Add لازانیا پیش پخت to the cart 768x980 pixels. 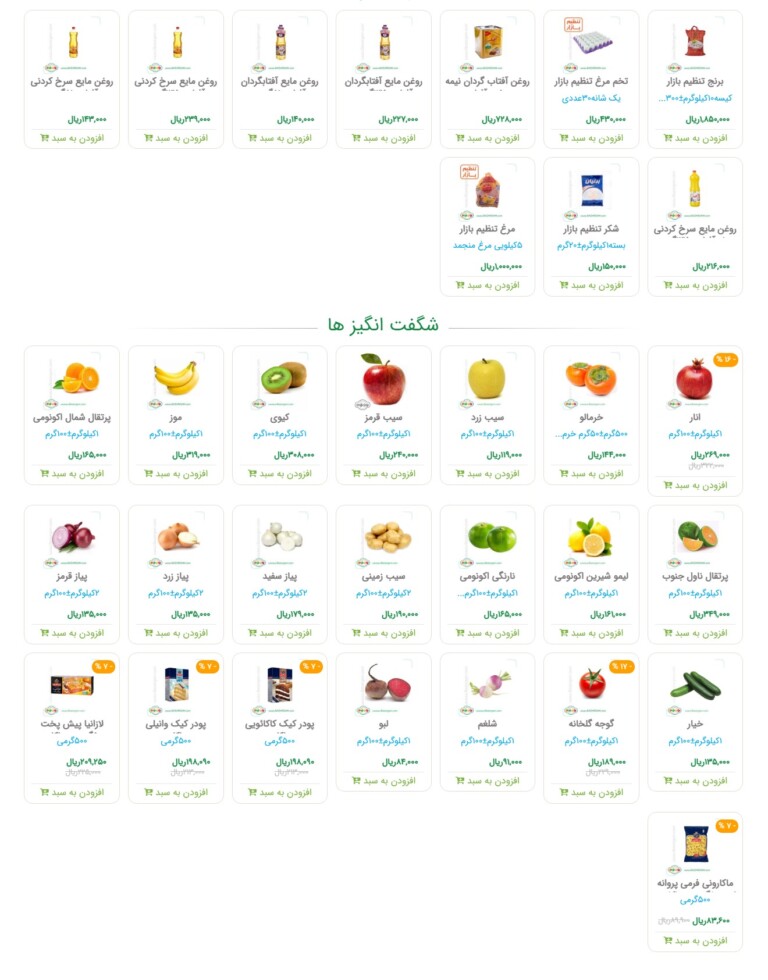72,792
